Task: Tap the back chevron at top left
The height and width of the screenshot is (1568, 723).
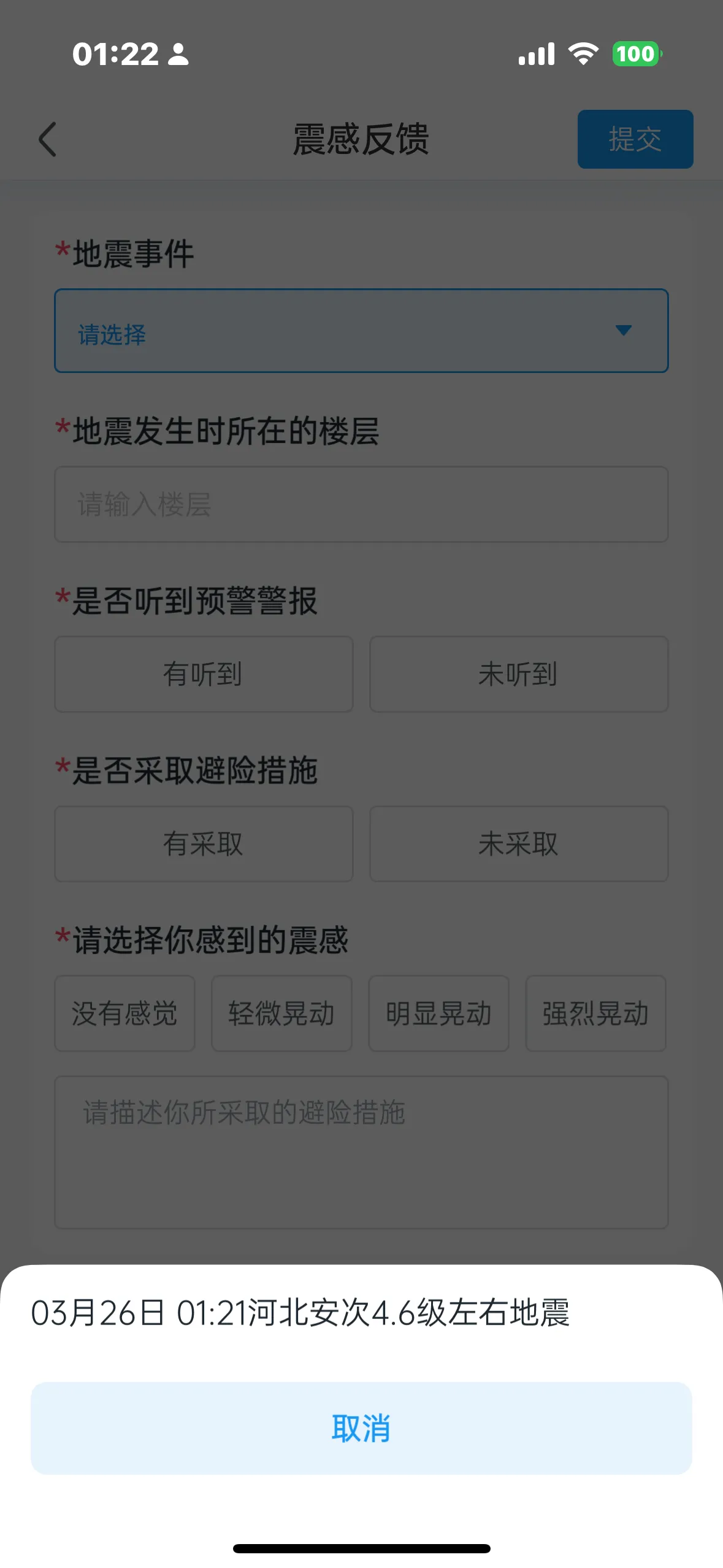Action: 47,139
